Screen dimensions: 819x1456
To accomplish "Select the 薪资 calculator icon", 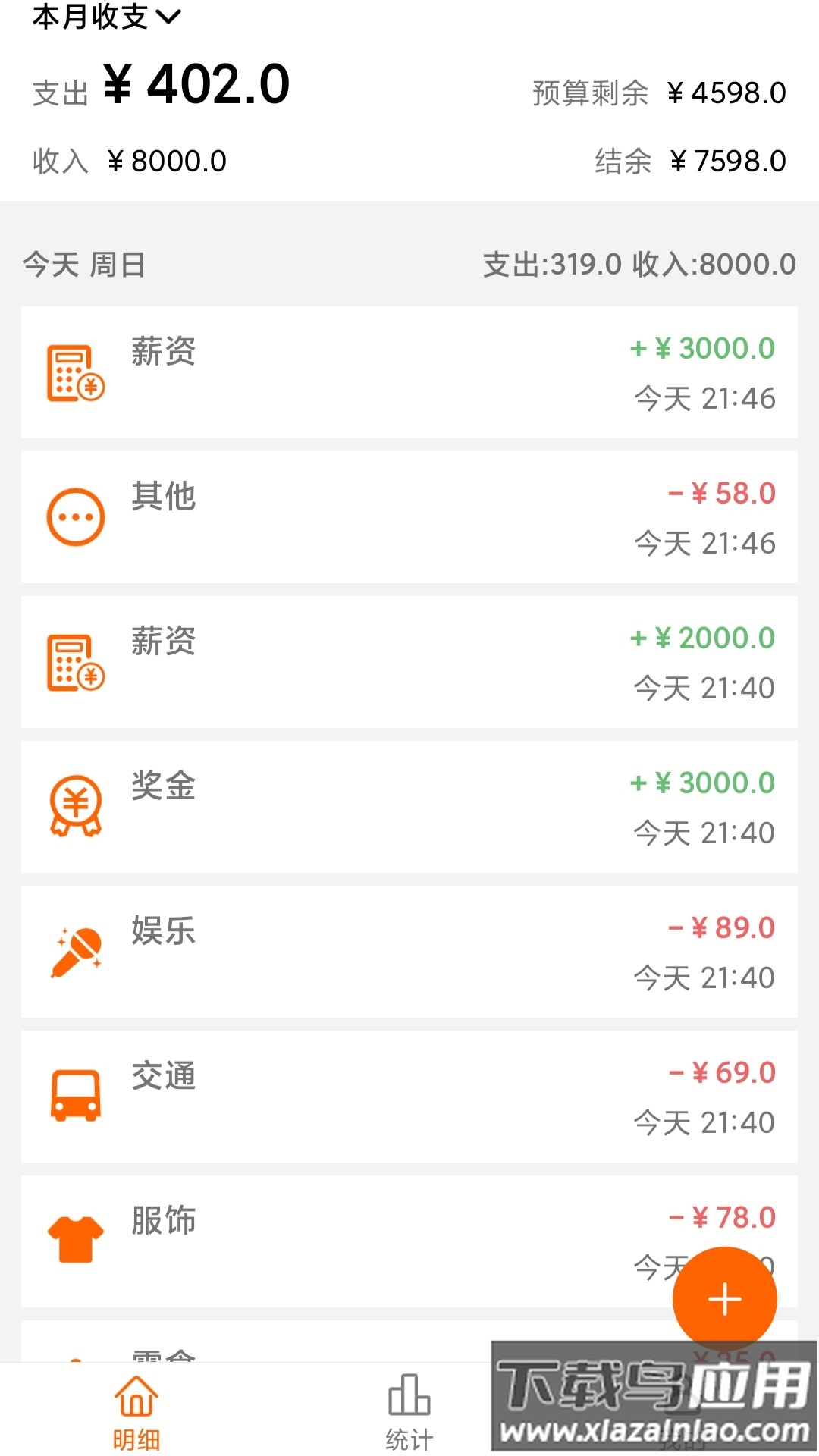I will click(74, 372).
